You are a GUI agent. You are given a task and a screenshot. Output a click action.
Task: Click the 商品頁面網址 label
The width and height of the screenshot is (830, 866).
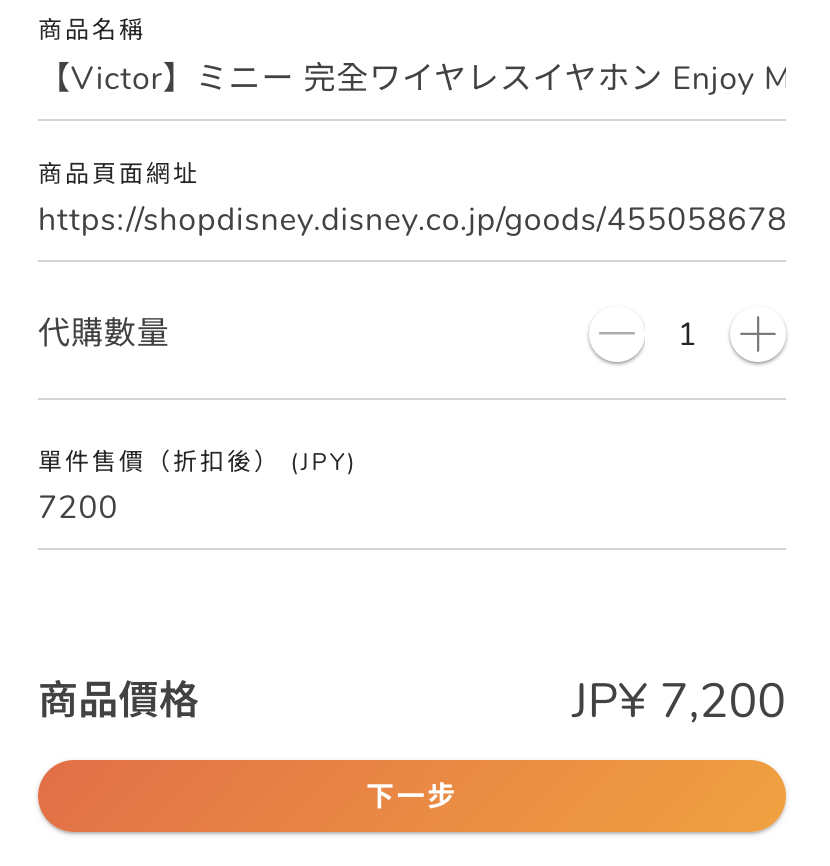(115, 173)
